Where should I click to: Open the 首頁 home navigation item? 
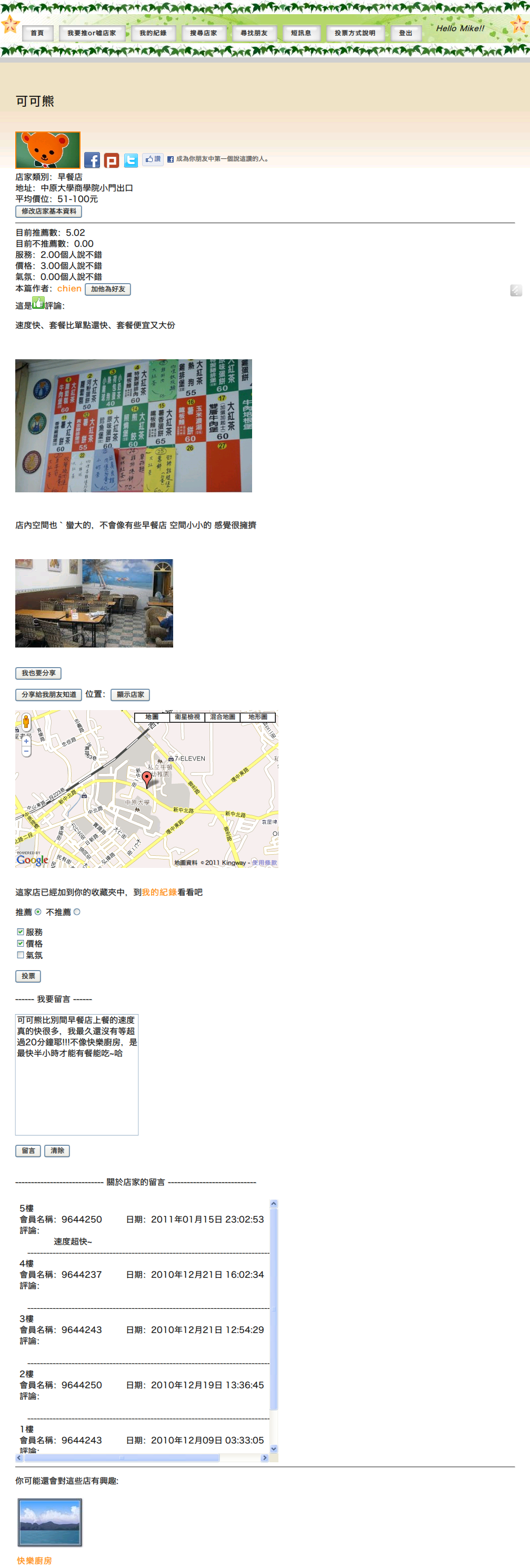[x=37, y=34]
